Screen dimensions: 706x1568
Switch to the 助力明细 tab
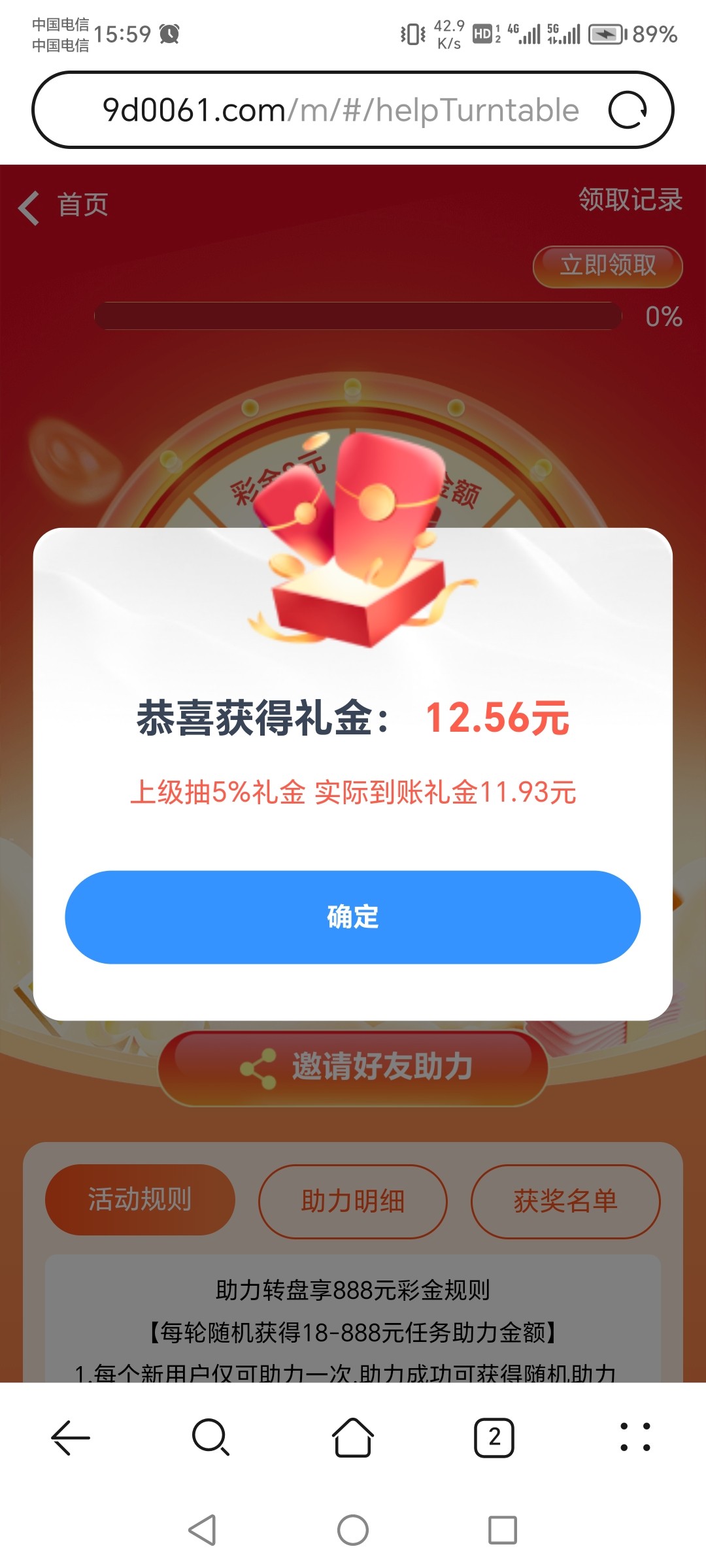353,1201
